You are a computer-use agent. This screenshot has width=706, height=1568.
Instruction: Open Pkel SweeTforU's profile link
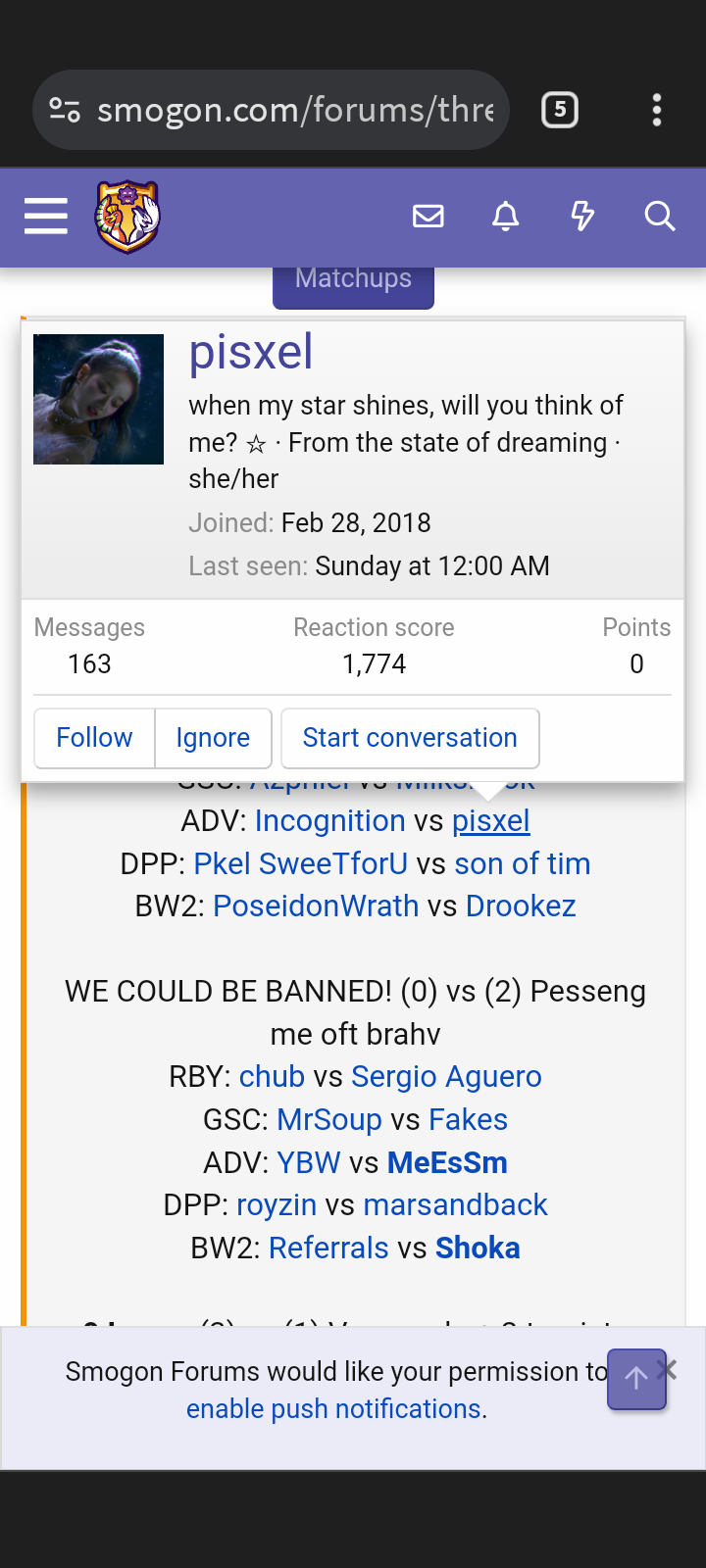pyautogui.click(x=300, y=864)
